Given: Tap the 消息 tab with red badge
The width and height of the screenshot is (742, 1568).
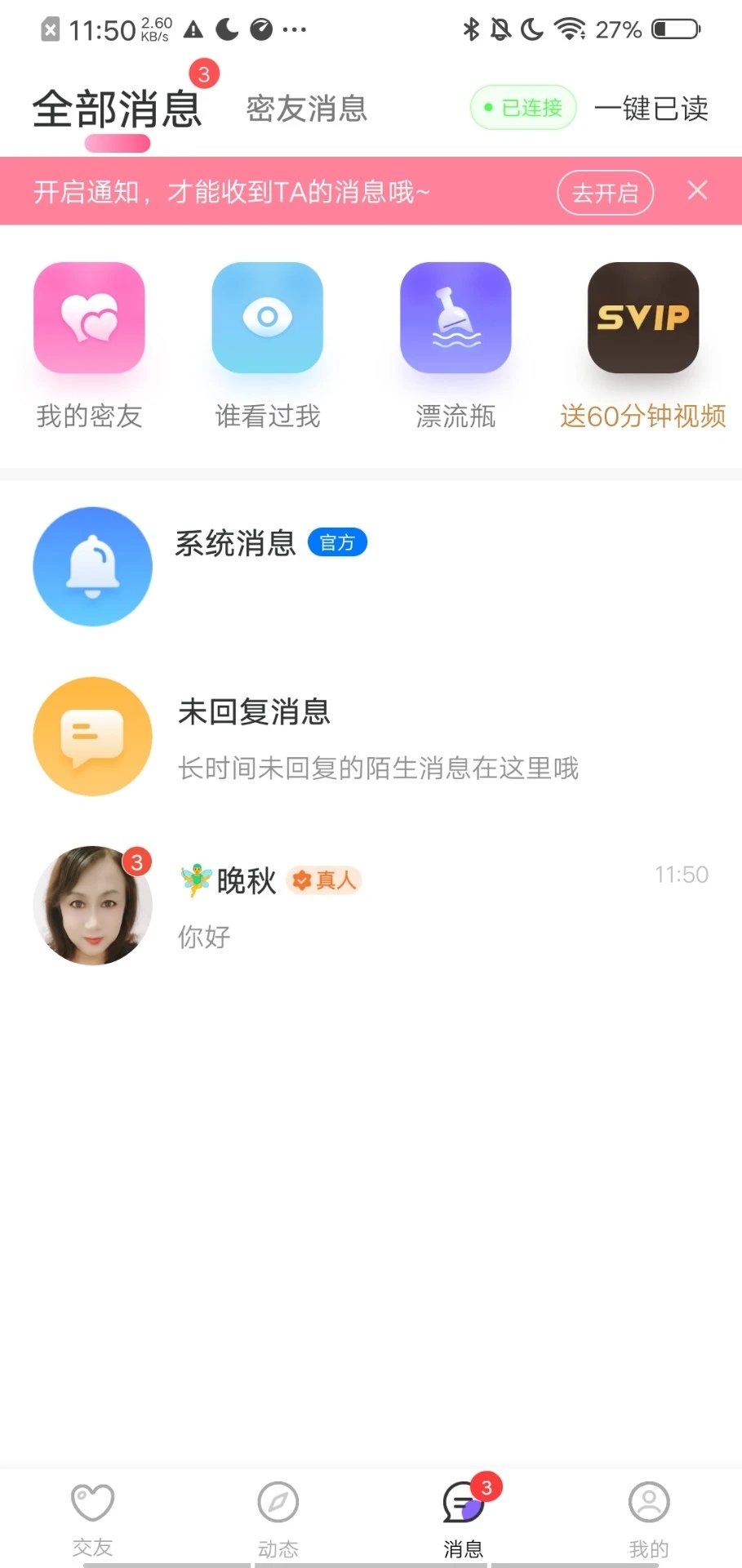Looking at the screenshot, I should tap(461, 1515).
